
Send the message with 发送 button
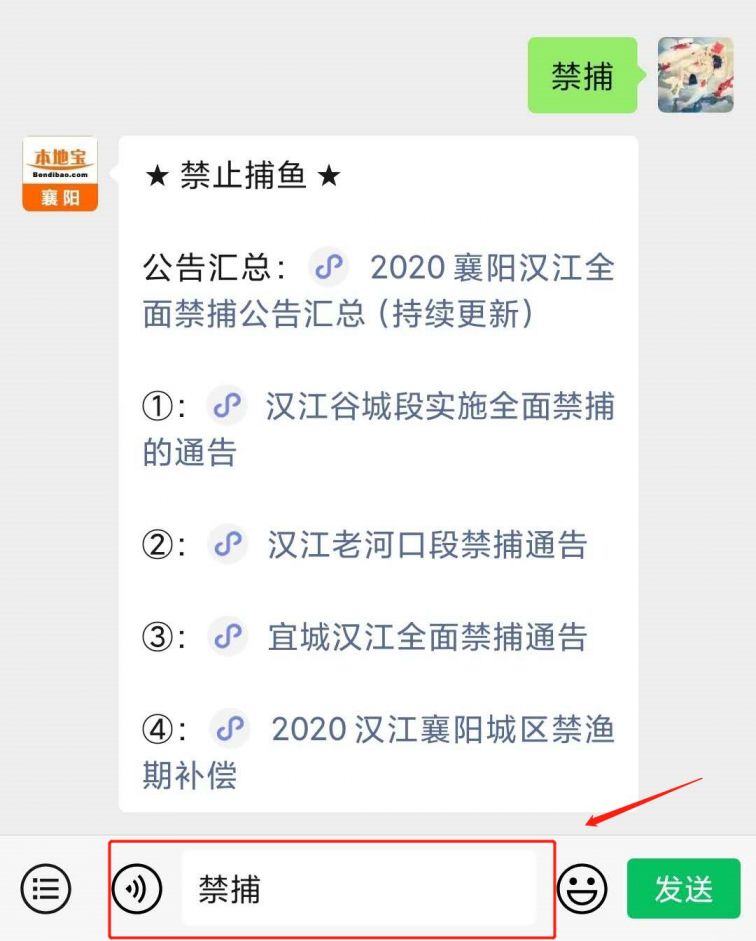(684, 888)
